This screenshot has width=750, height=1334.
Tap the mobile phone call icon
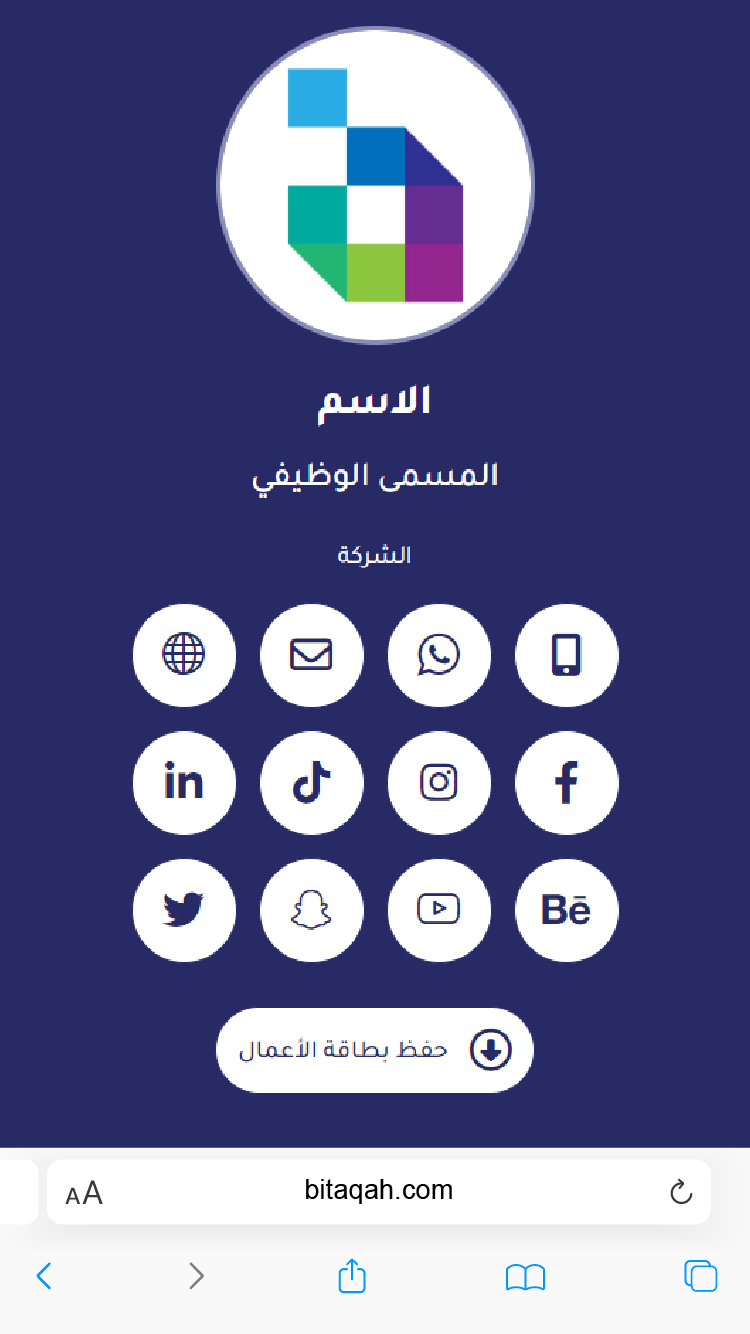567,655
